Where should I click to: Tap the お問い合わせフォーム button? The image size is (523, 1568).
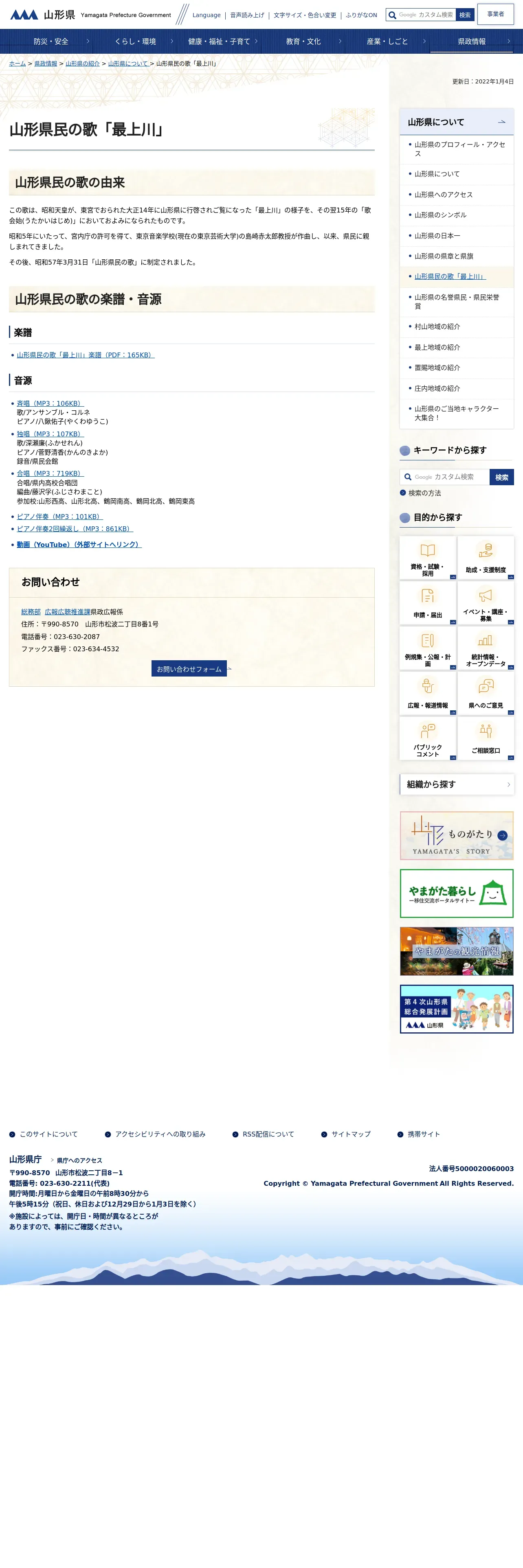click(189, 668)
